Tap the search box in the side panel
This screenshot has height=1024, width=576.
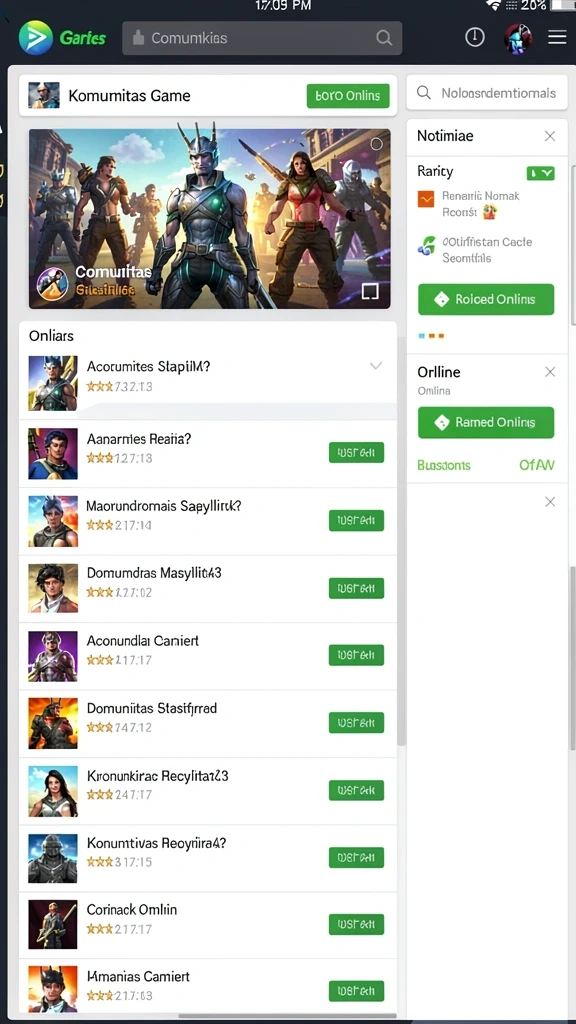pyautogui.click(x=487, y=93)
